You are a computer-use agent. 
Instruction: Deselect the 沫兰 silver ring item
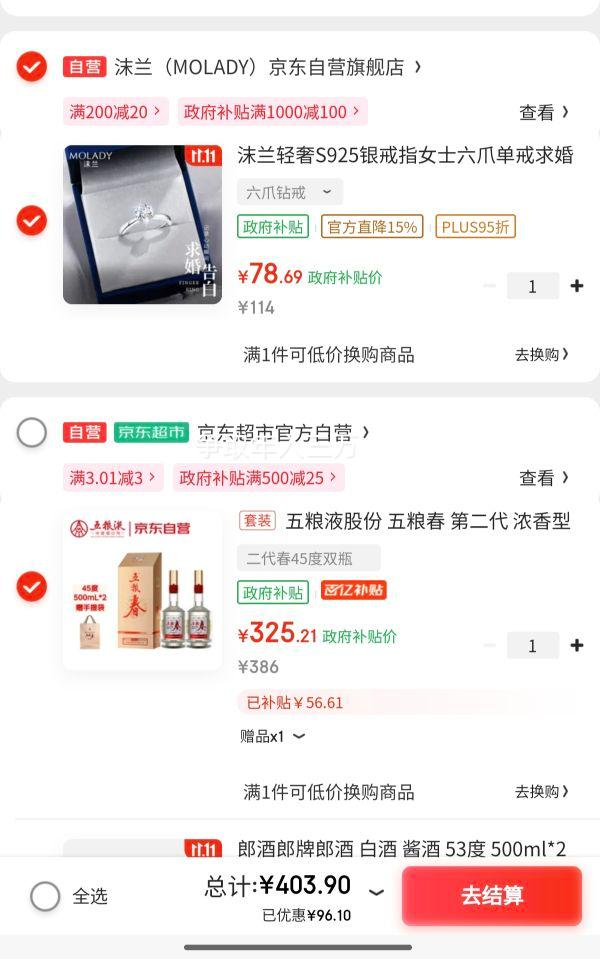[32, 220]
